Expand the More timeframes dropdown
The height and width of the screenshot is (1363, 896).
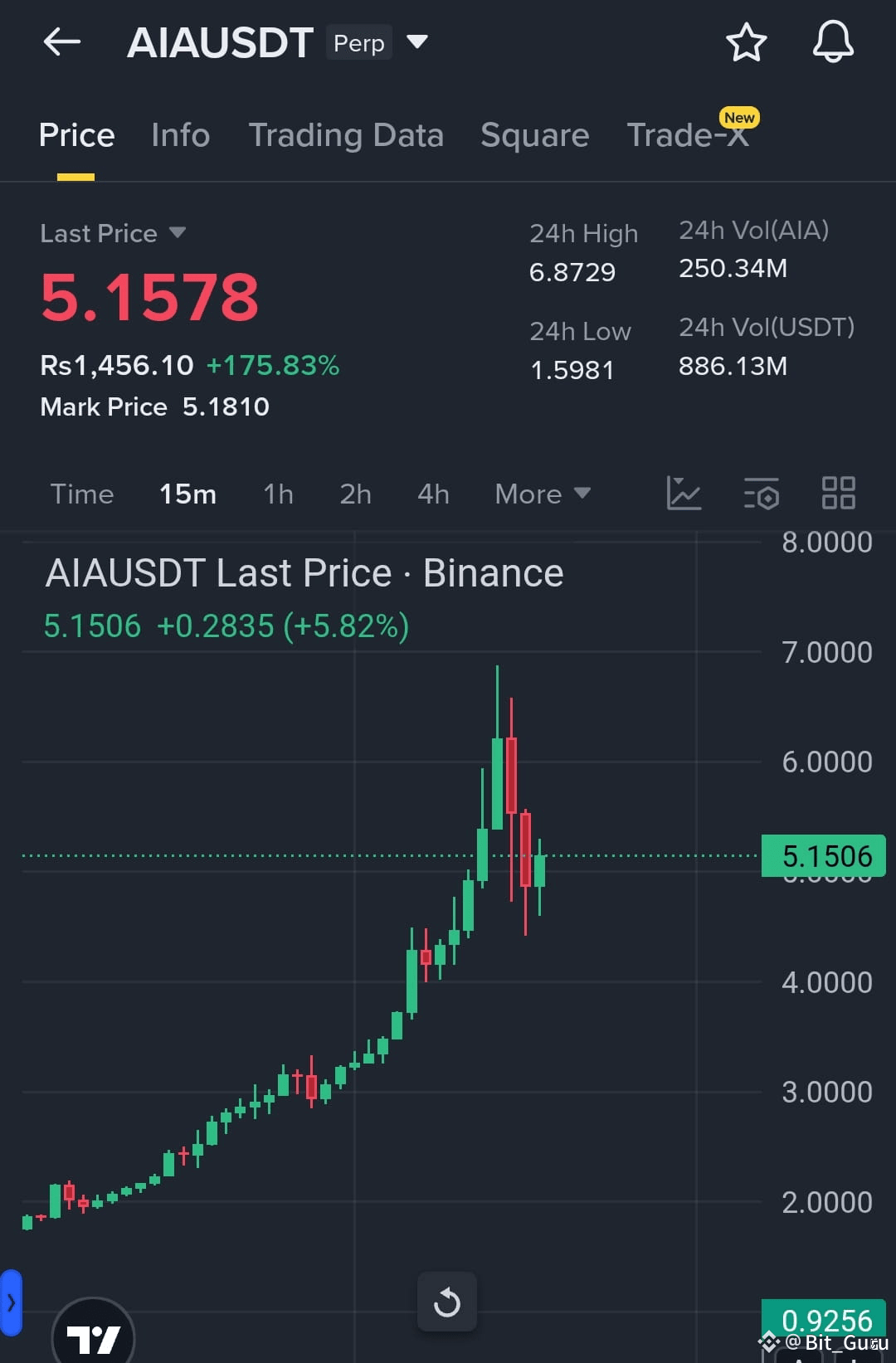(x=541, y=494)
